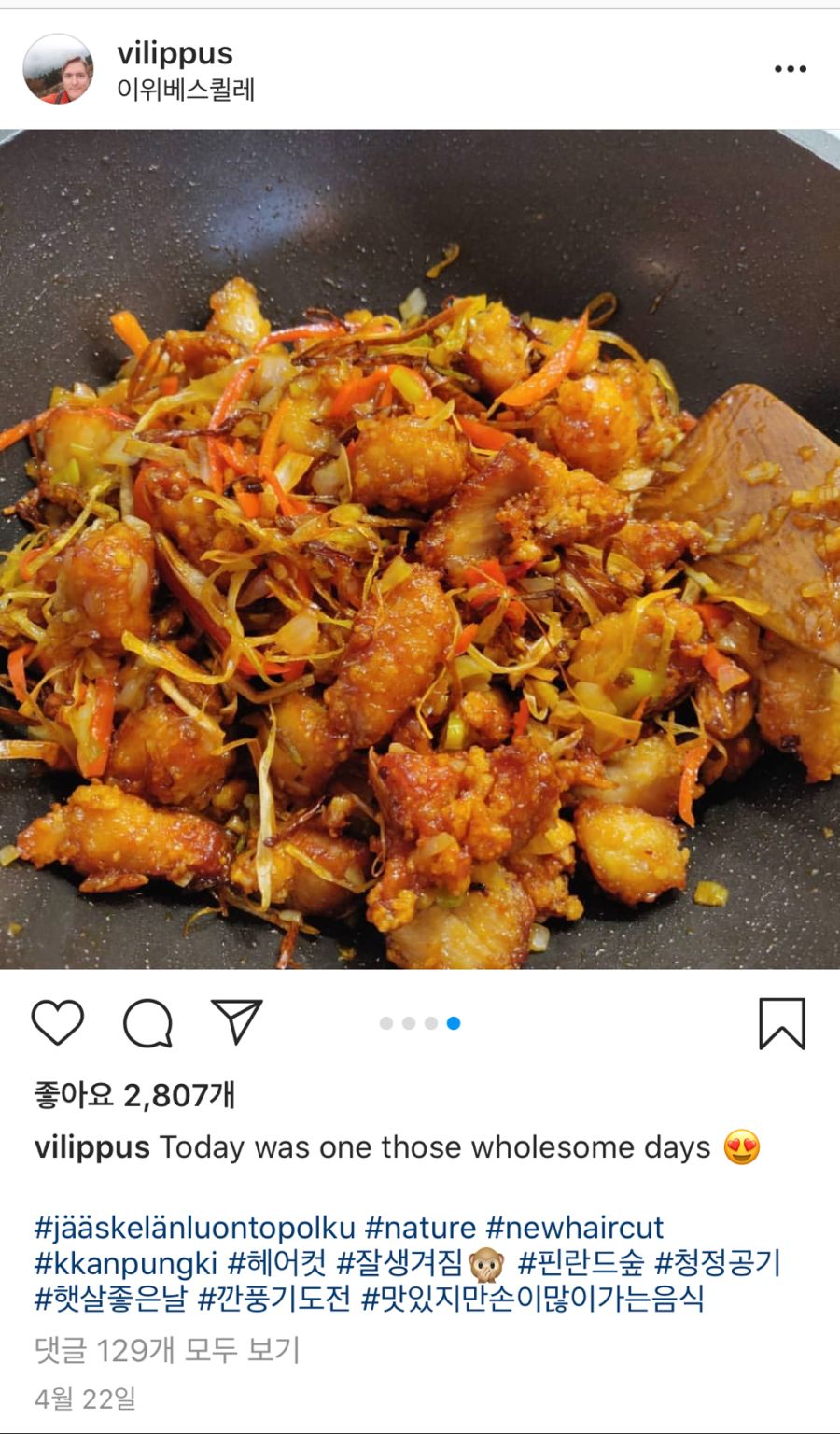Screen dimensions: 840x1434
Task: Open the vilippus username in the header
Action: tap(175, 53)
